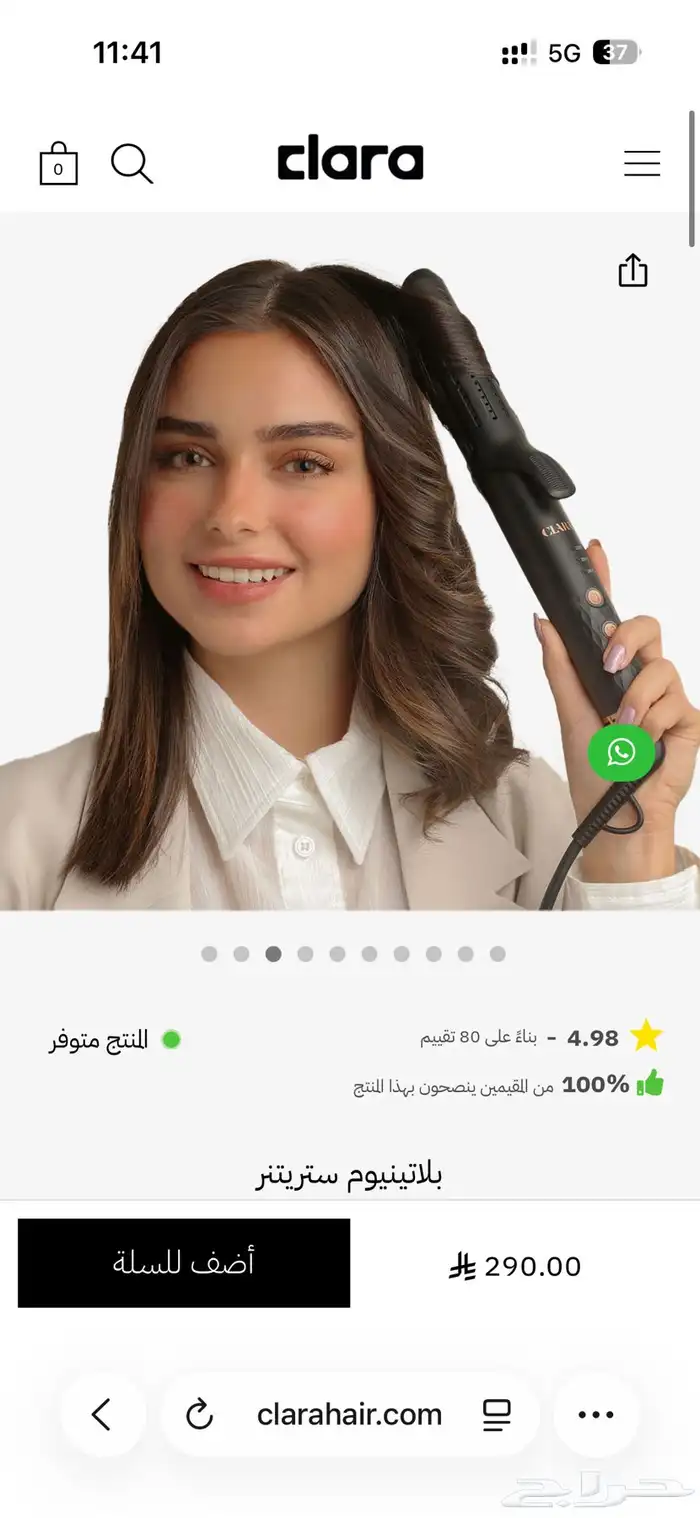
Task: Open the browser more options menu
Action: coord(596,1414)
